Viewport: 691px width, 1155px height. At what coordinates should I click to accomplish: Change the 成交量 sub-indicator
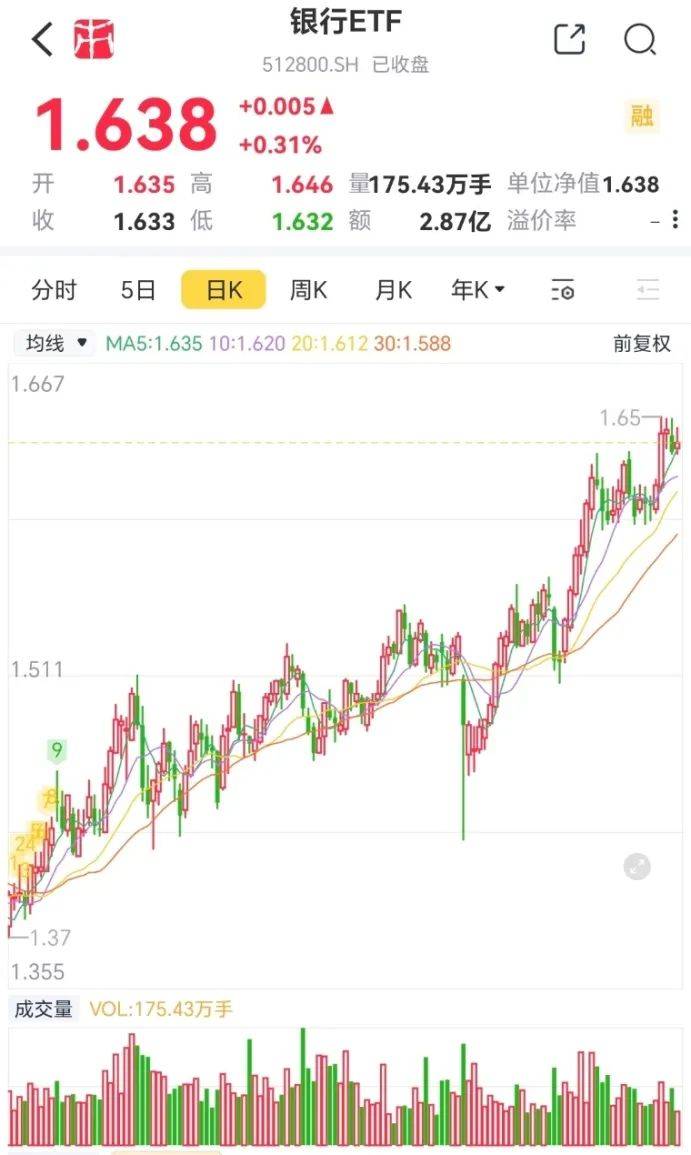[43, 1009]
